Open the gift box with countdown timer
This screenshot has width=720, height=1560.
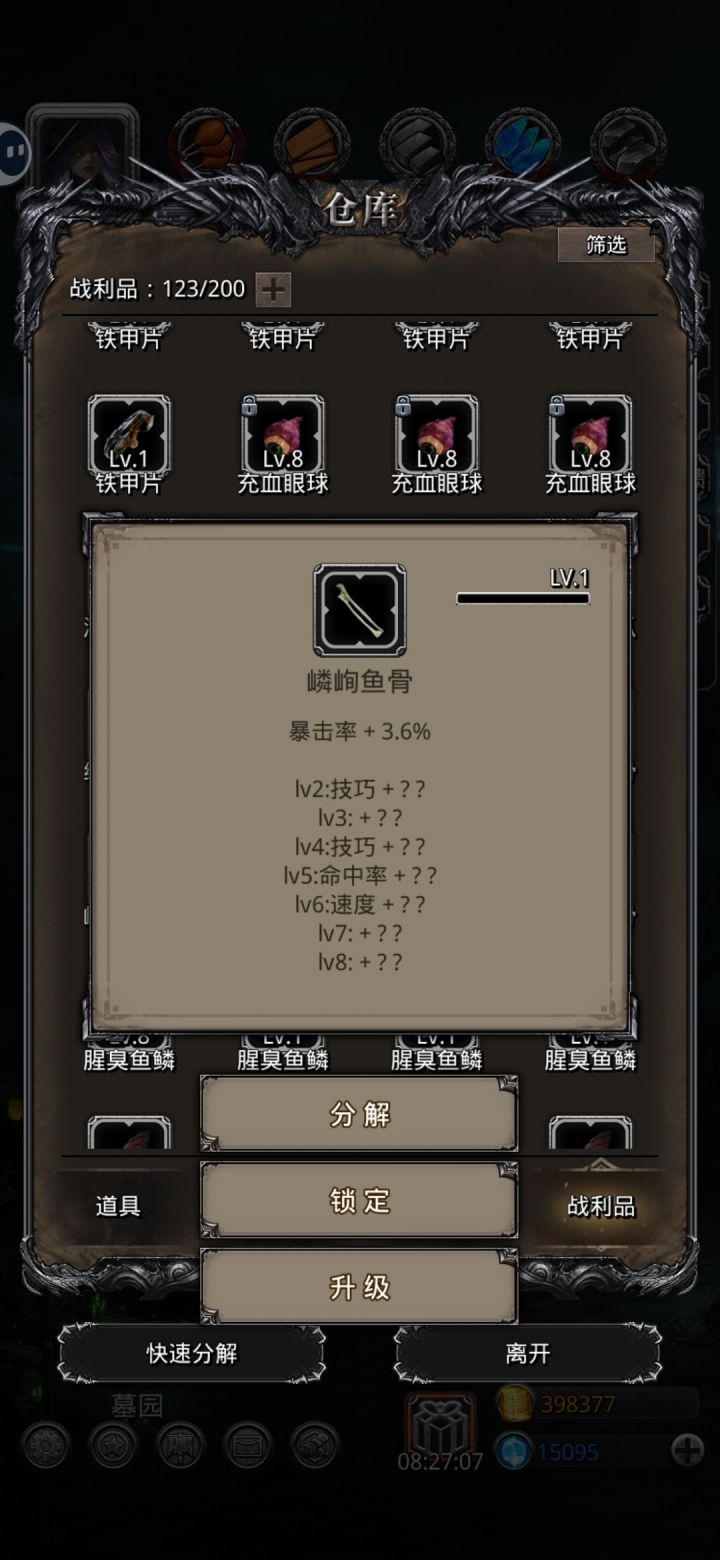pyautogui.click(x=440, y=1425)
